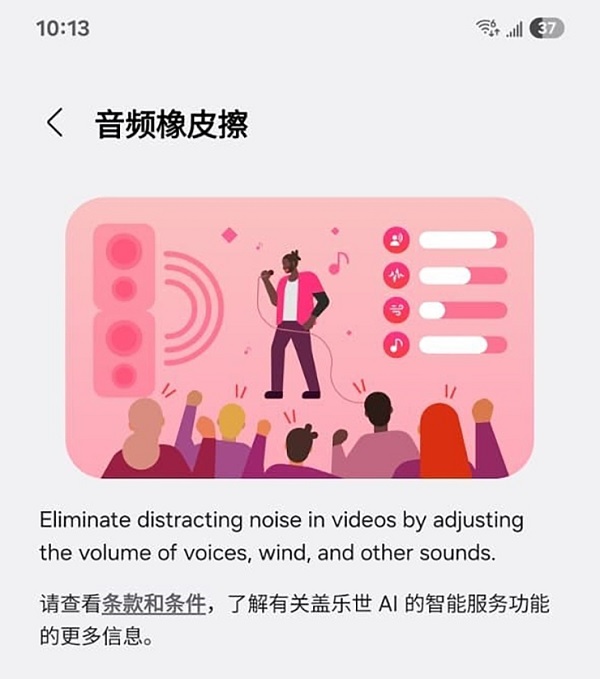
Task: Open the 条款和条件 link
Action: [153, 603]
